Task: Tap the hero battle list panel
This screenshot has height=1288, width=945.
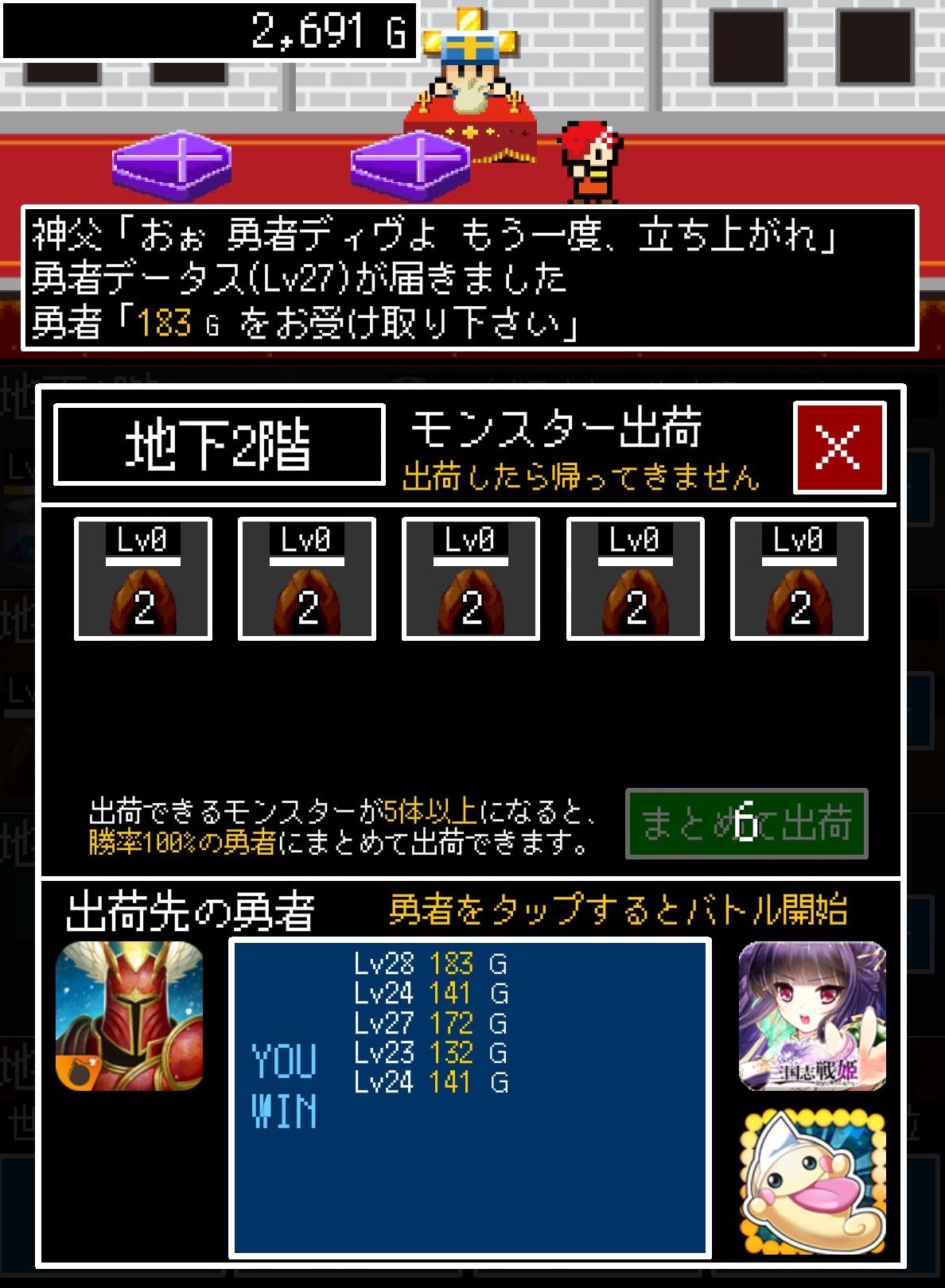Action: [x=469, y=1097]
